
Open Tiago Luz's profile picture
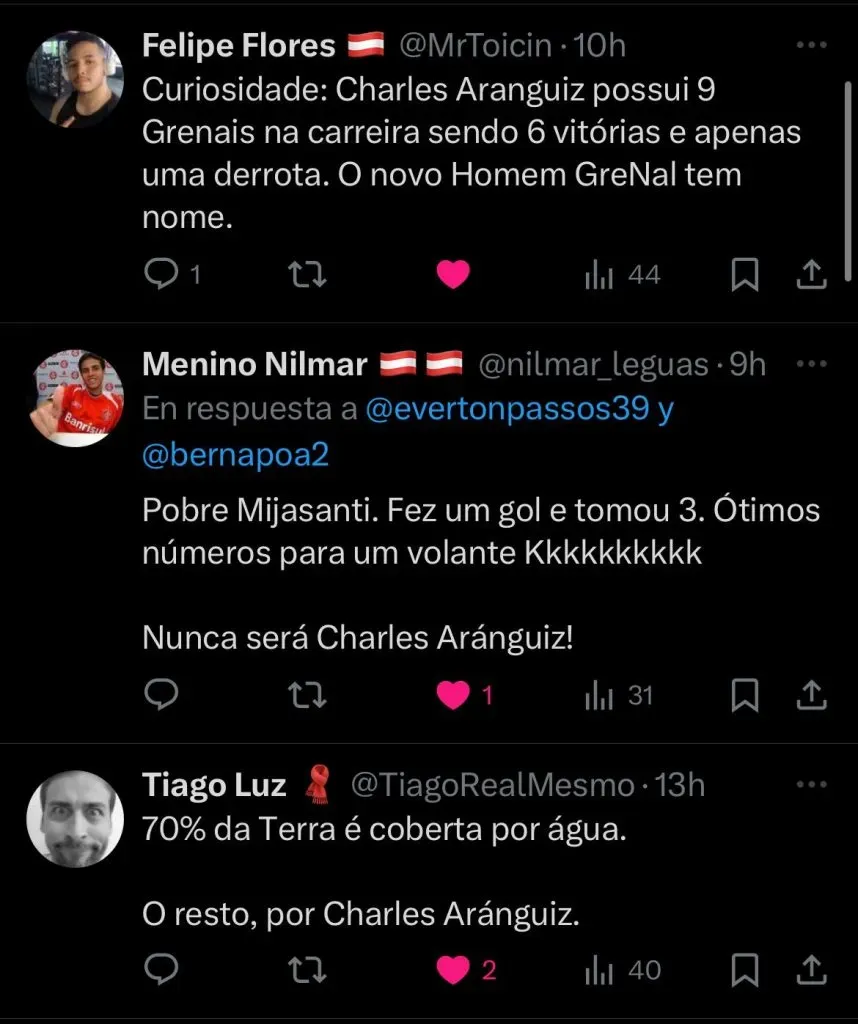click(x=74, y=818)
